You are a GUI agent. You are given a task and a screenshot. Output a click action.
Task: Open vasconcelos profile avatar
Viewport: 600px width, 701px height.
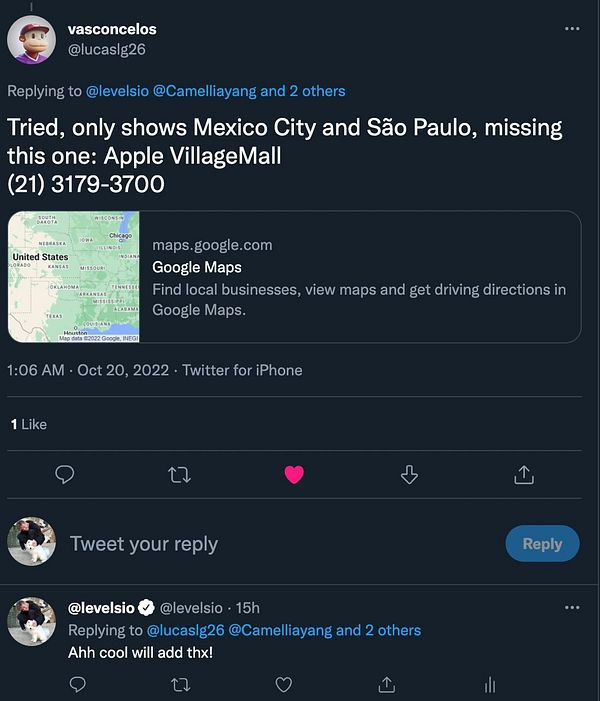tap(31, 39)
